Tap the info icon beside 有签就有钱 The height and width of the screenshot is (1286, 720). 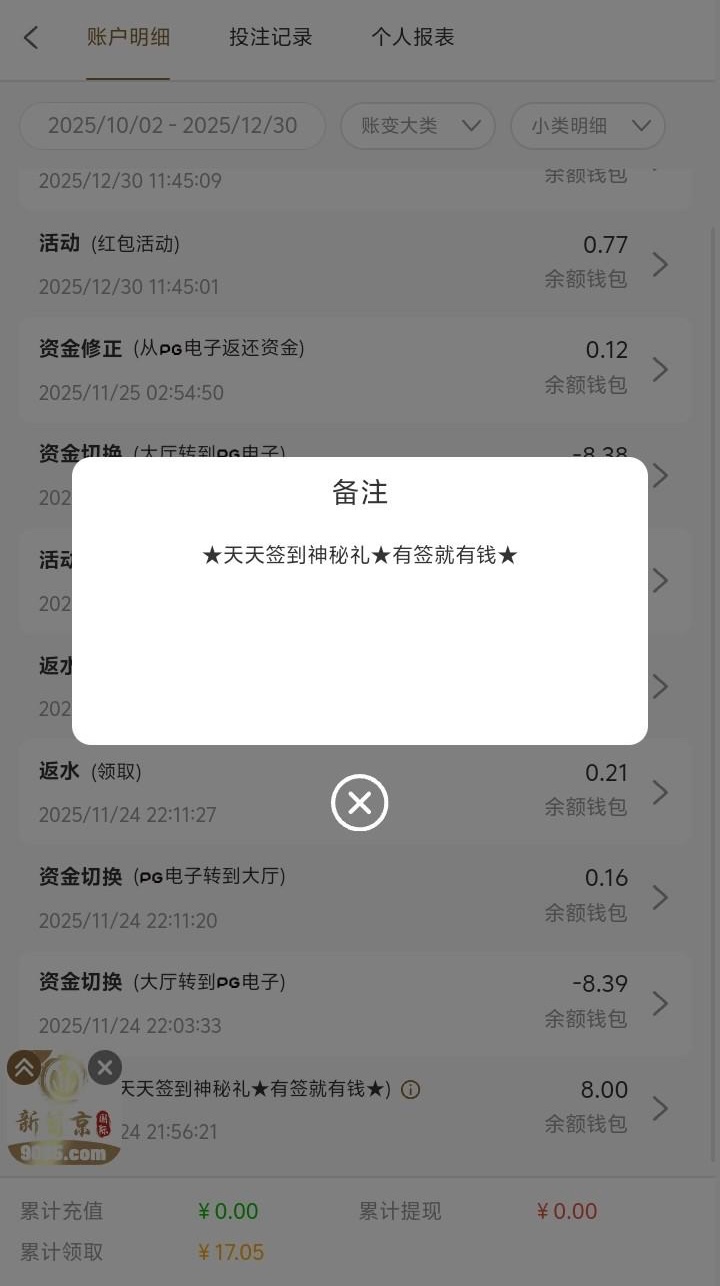[410, 1090]
